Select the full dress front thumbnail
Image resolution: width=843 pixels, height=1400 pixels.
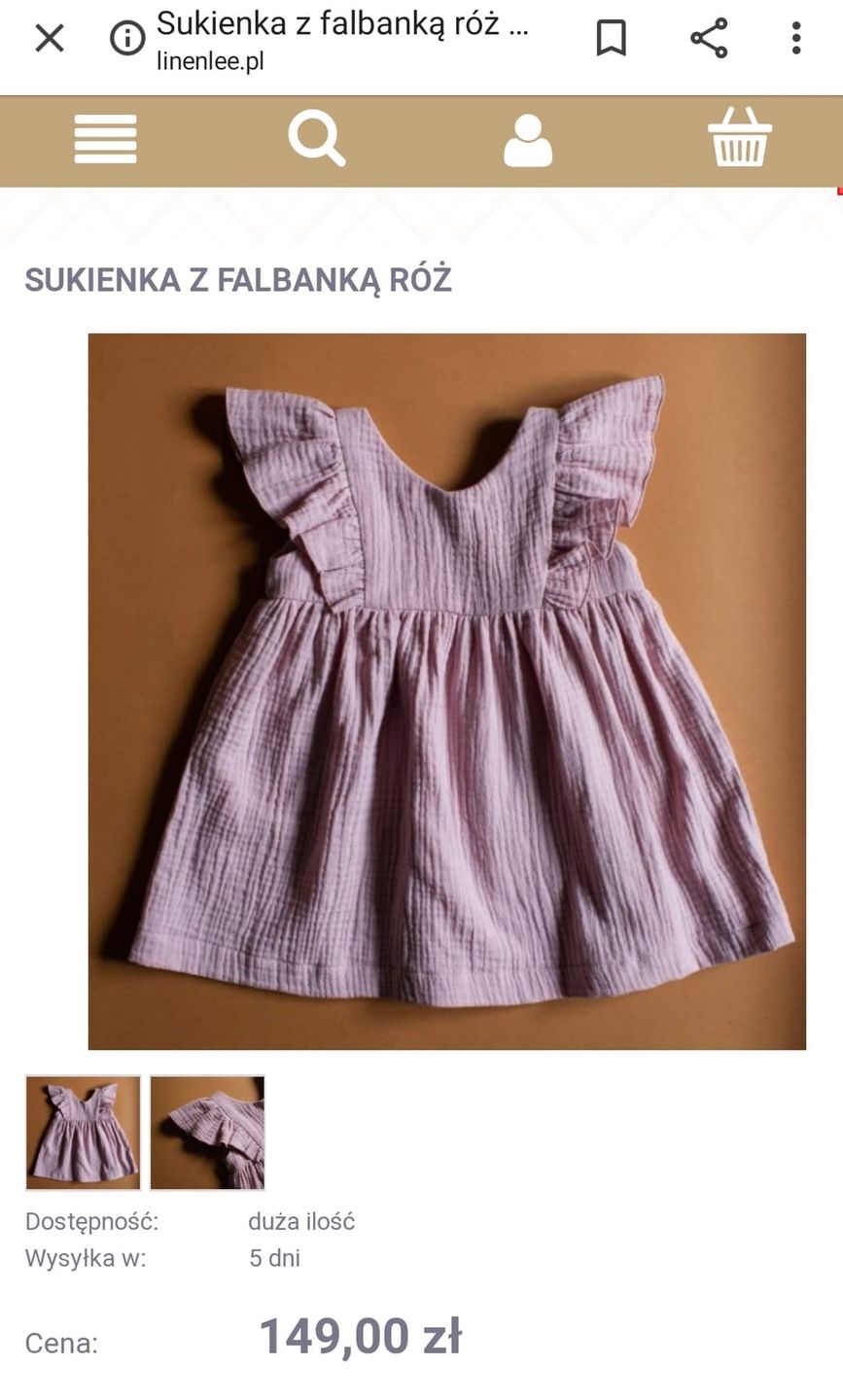(x=84, y=1133)
